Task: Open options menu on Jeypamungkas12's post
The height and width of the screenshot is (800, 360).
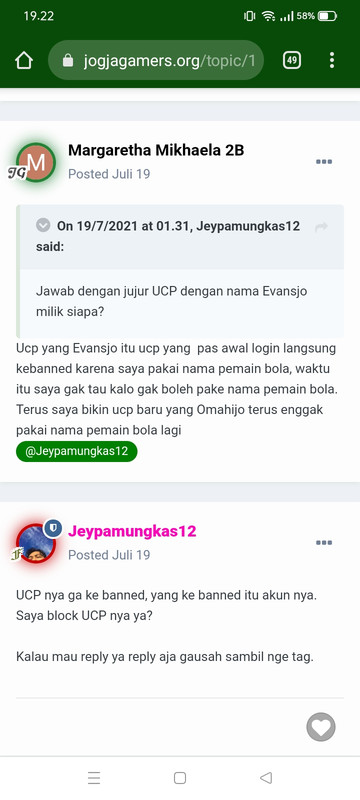Action: coord(324,542)
